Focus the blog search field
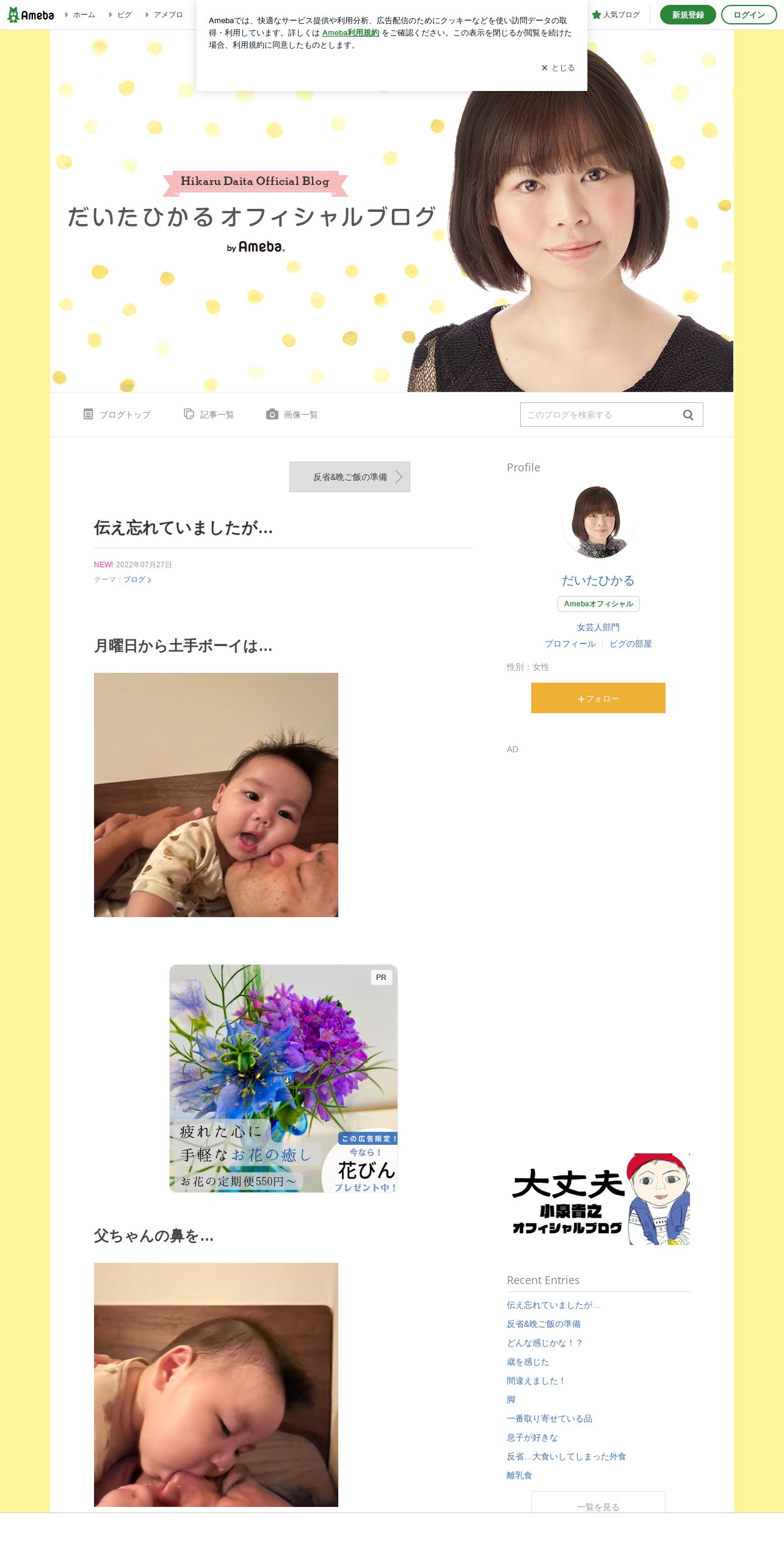 click(x=601, y=415)
